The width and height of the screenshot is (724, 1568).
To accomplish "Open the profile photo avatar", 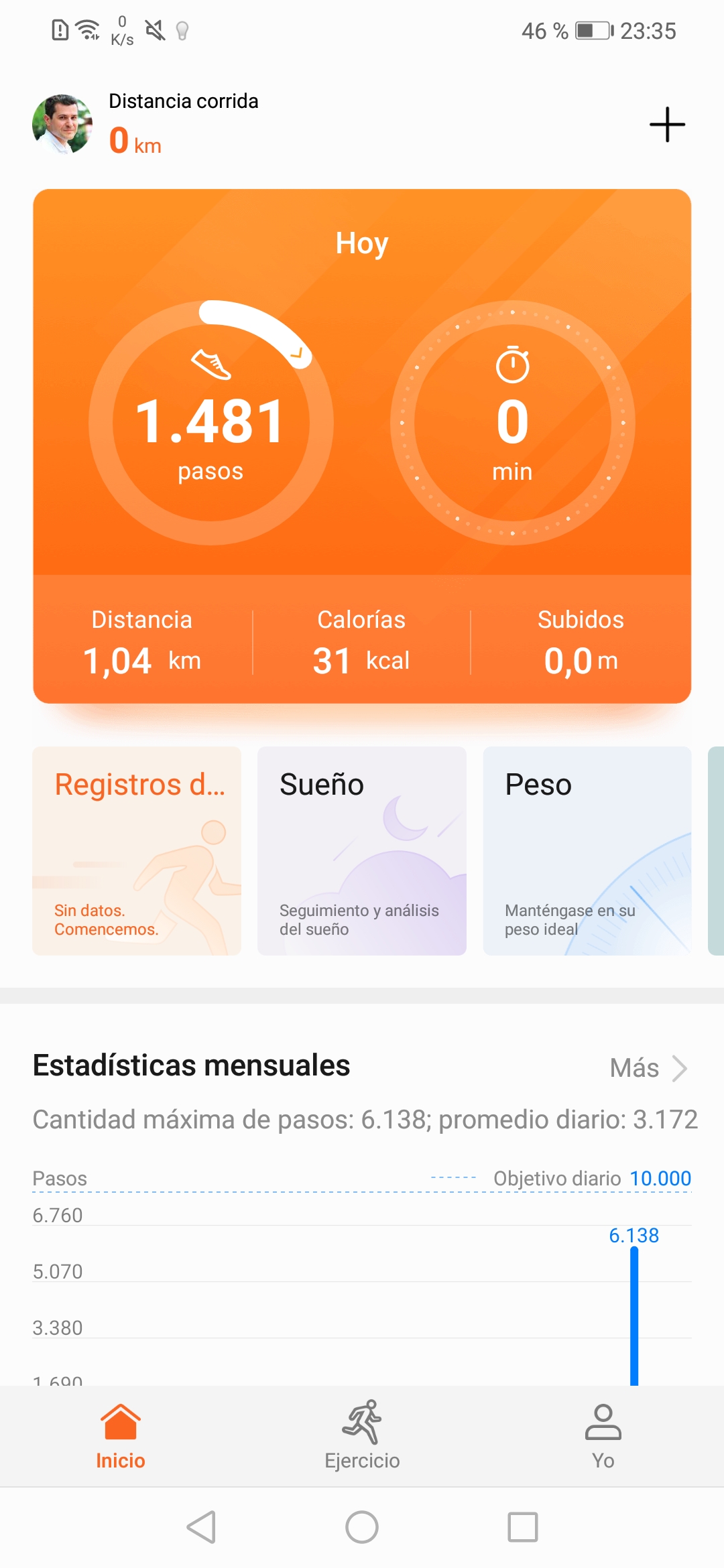I will point(62,125).
